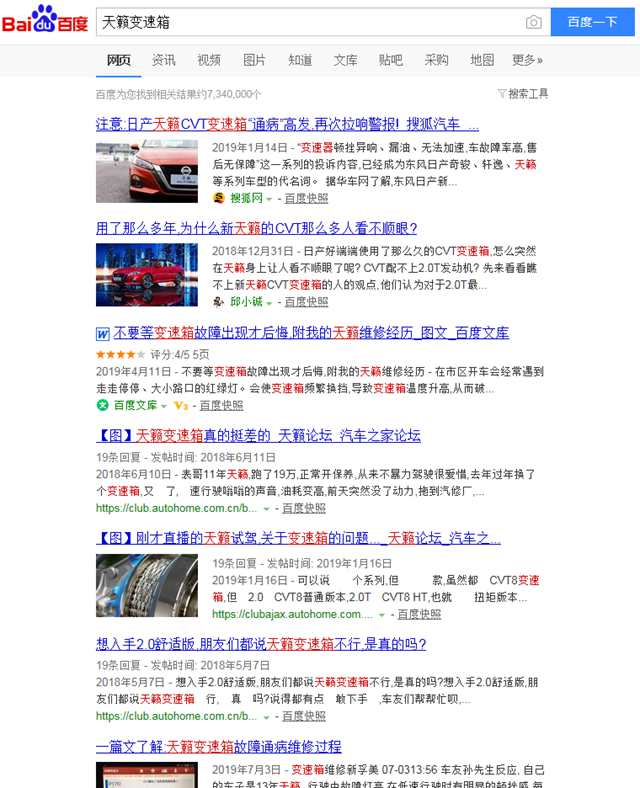
Task: Open camera image search icon
Action: point(534,22)
